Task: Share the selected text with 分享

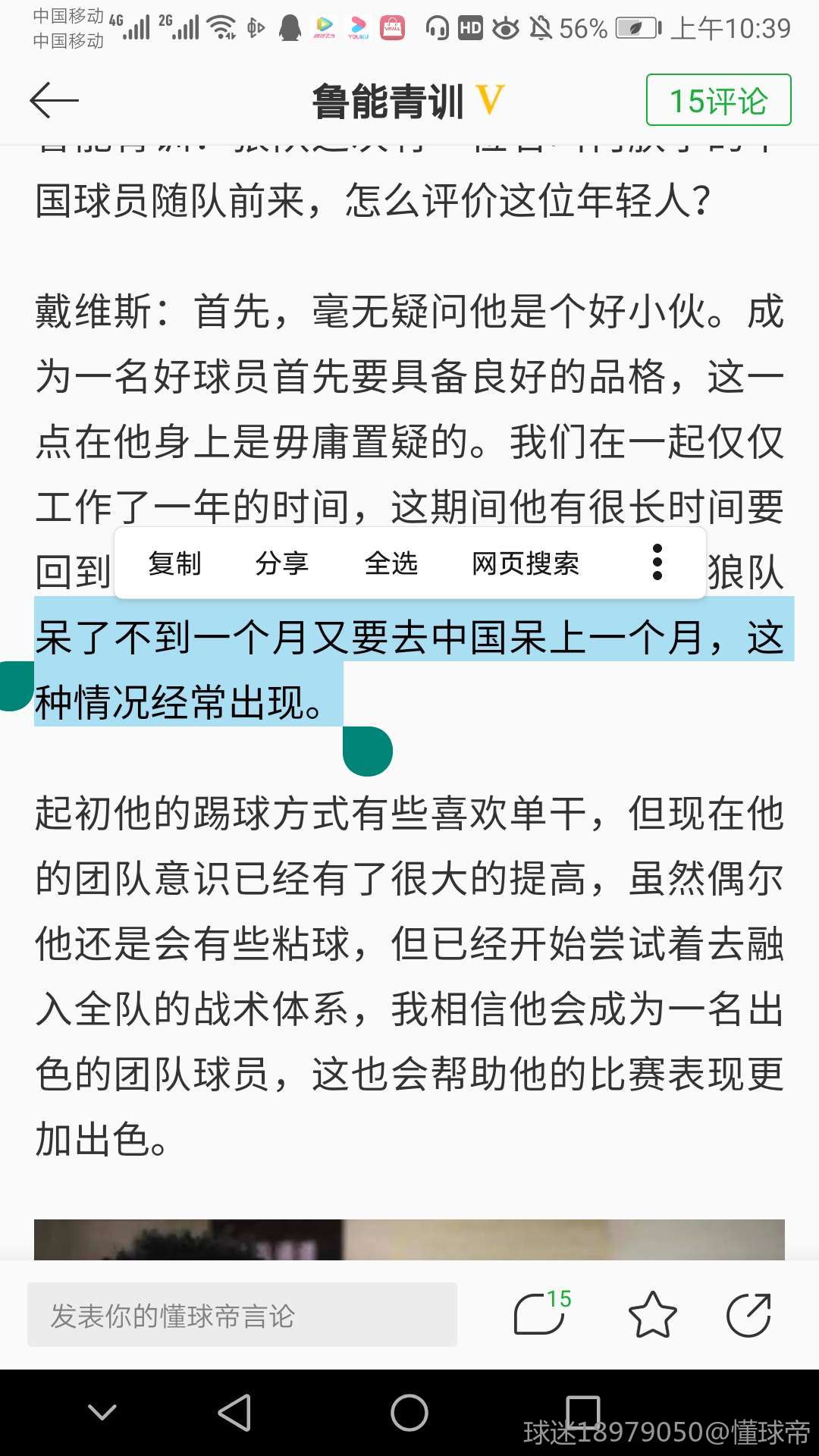Action: pos(282,563)
